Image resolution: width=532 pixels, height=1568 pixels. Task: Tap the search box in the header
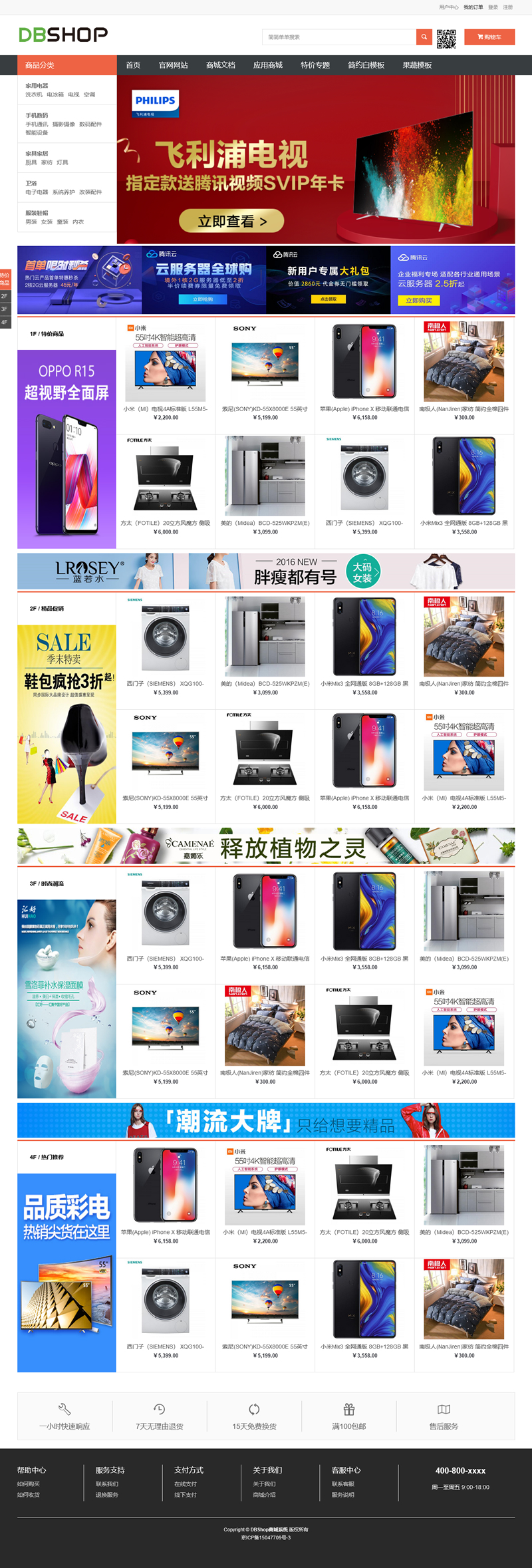coord(338,37)
